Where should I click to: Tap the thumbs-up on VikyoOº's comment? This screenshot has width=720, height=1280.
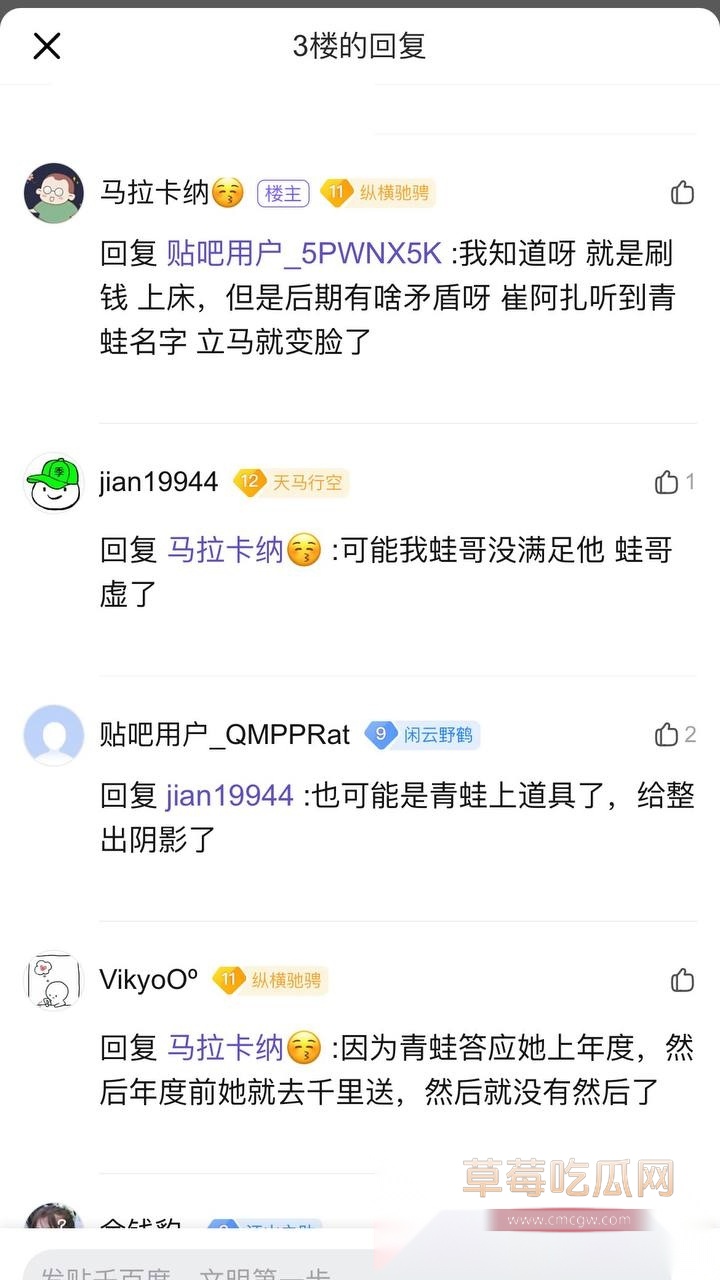click(x=683, y=981)
